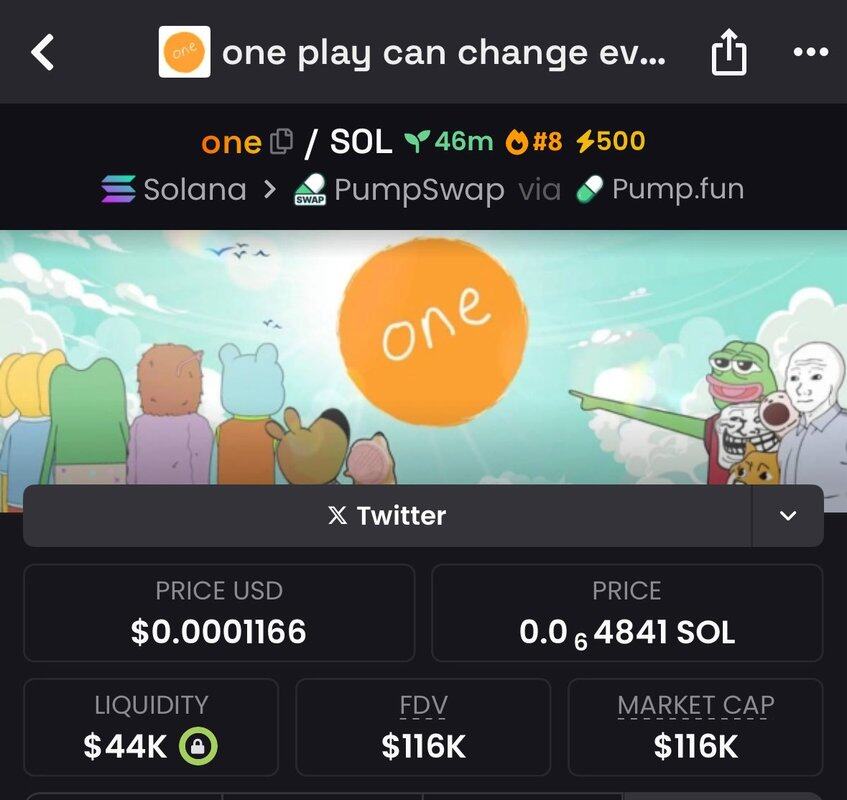
Task: Expand the social links dropdown chevron
Action: [788, 516]
